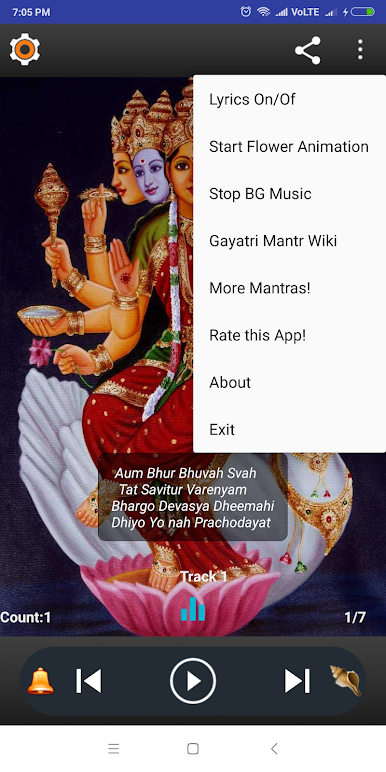The width and height of the screenshot is (386, 772).
Task: Choose Stop BG Music
Action: click(290, 194)
